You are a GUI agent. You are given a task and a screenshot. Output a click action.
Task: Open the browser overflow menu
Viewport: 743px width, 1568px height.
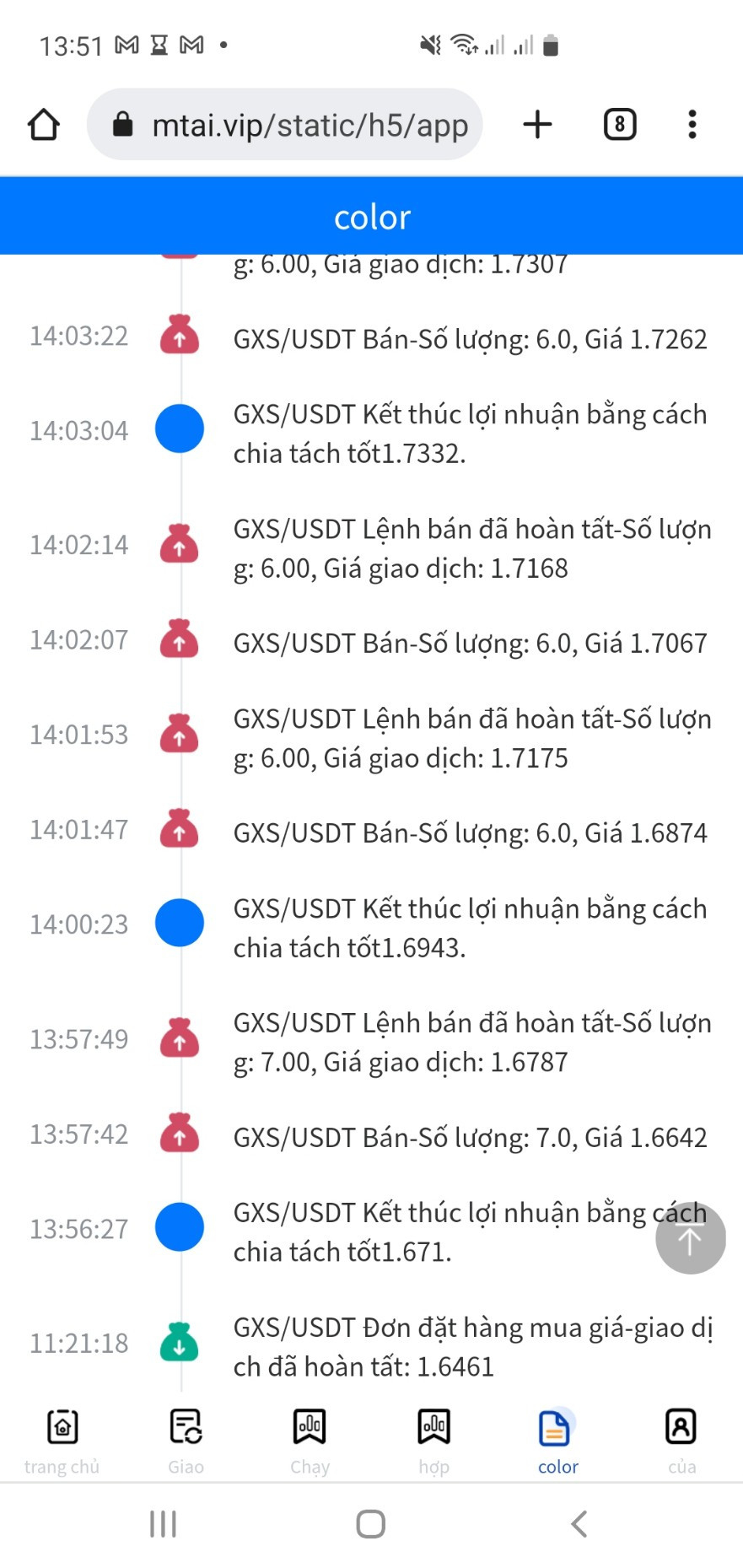click(692, 125)
